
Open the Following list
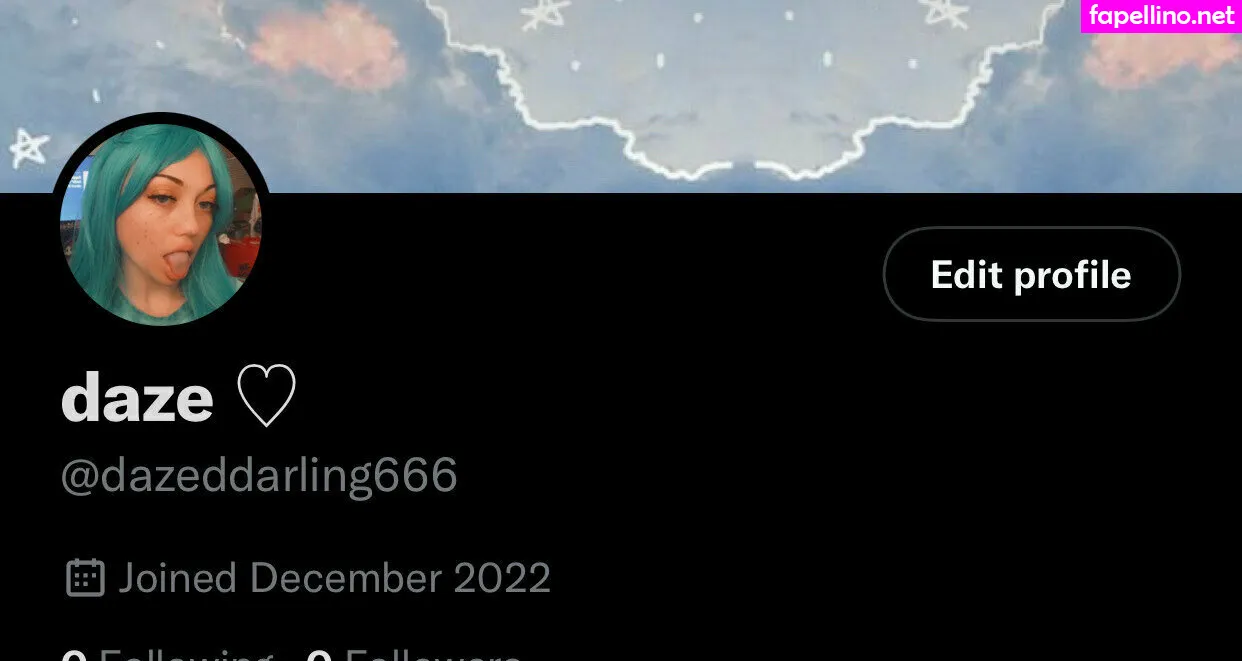click(x=170, y=654)
